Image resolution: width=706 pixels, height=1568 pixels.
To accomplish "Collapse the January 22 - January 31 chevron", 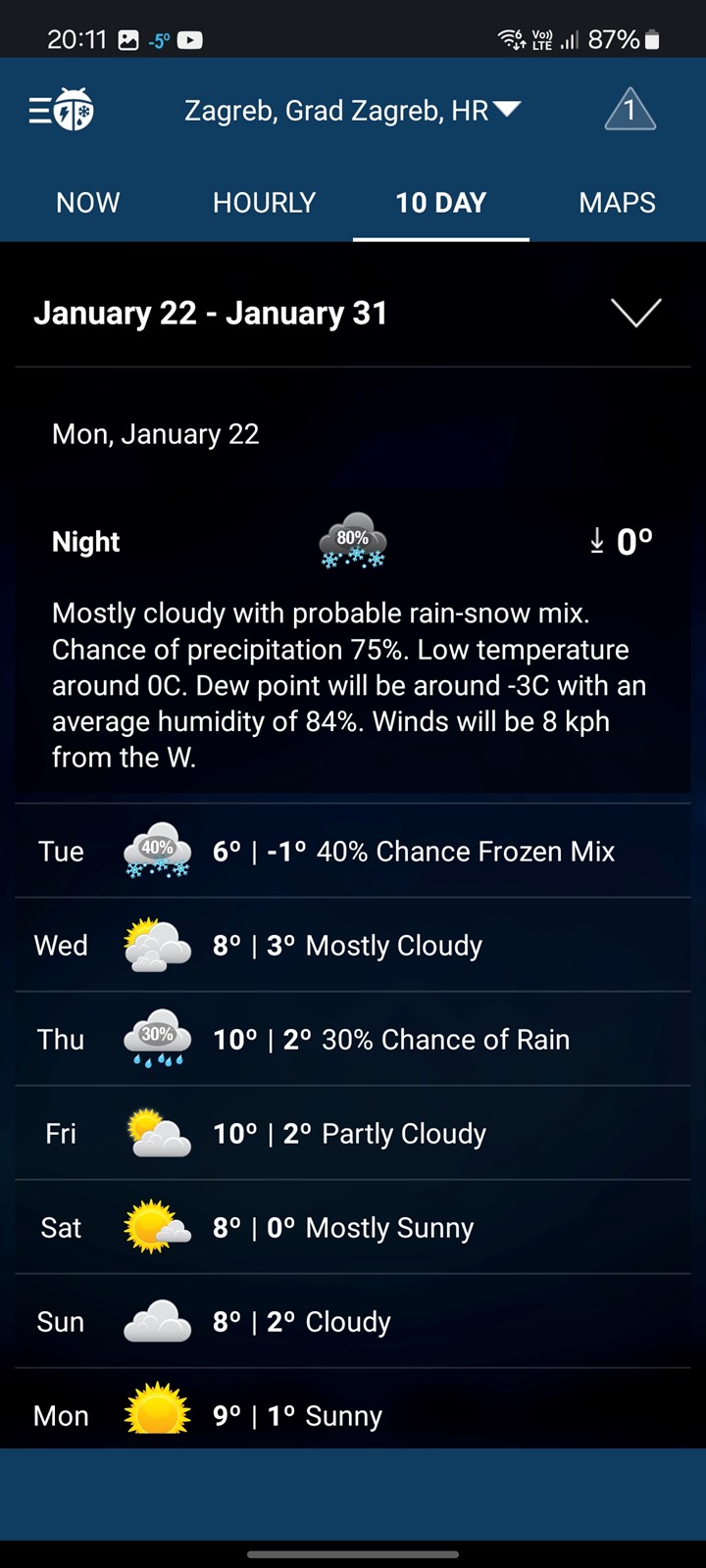I will pyautogui.click(x=636, y=313).
